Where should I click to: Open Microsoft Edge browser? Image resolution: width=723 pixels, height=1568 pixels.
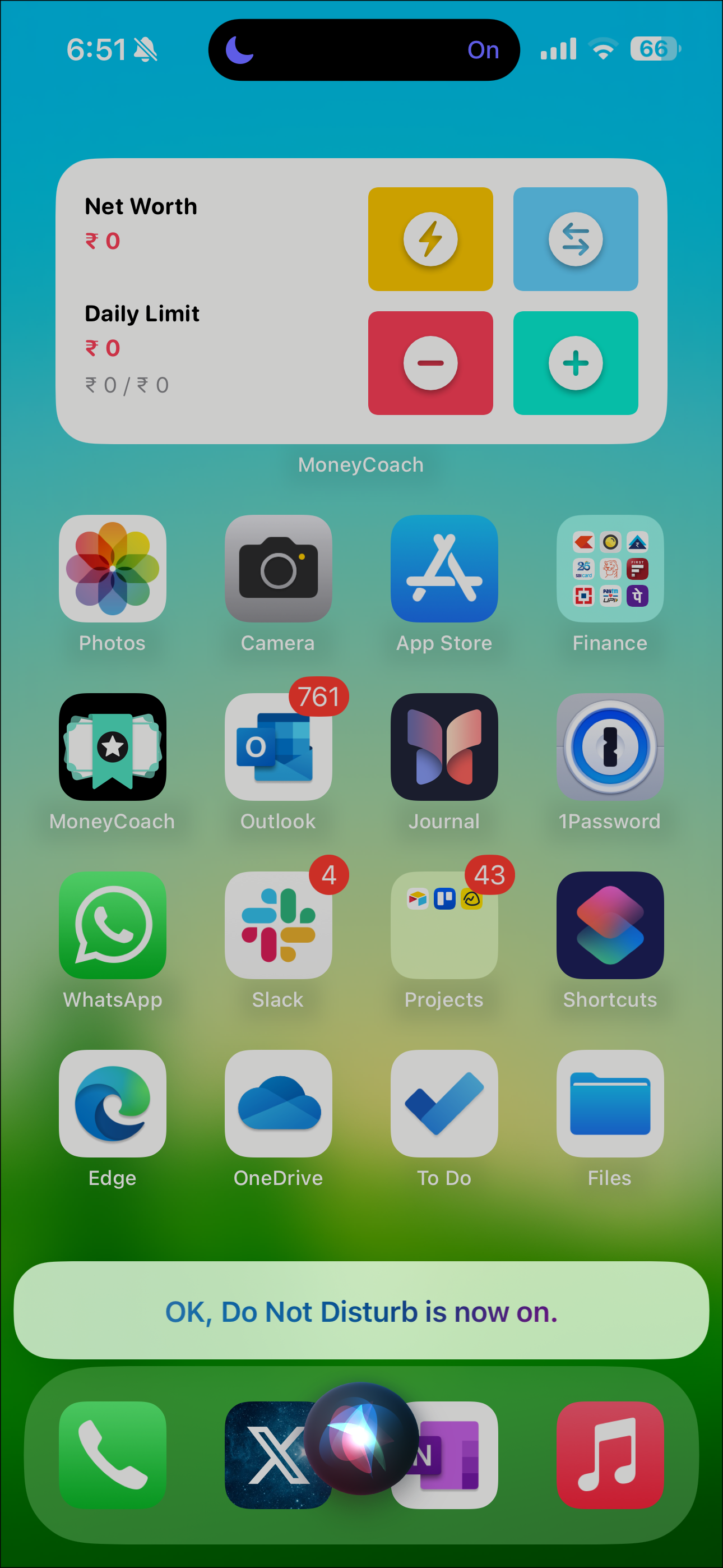(x=113, y=1104)
